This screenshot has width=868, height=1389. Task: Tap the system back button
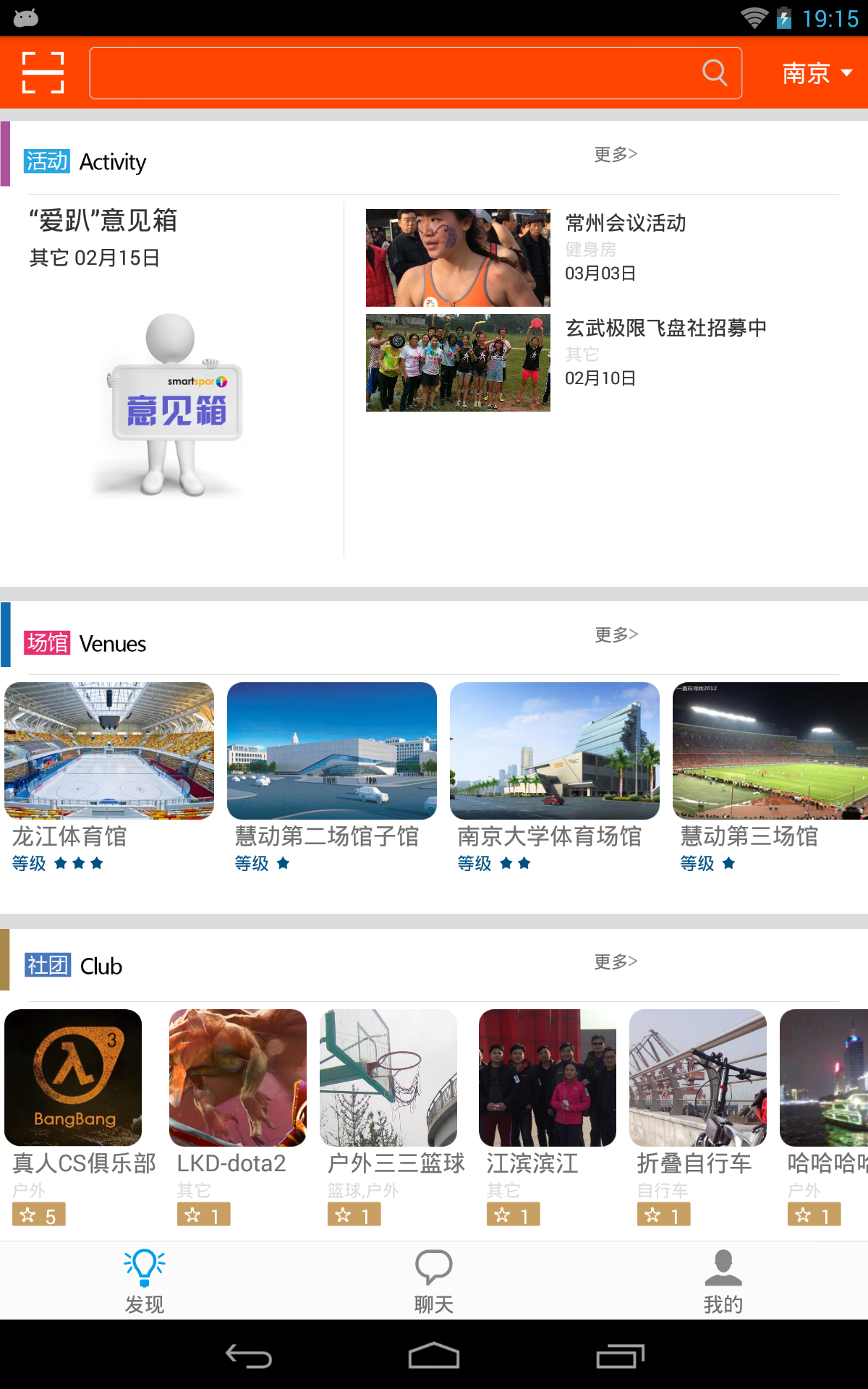(x=248, y=1356)
